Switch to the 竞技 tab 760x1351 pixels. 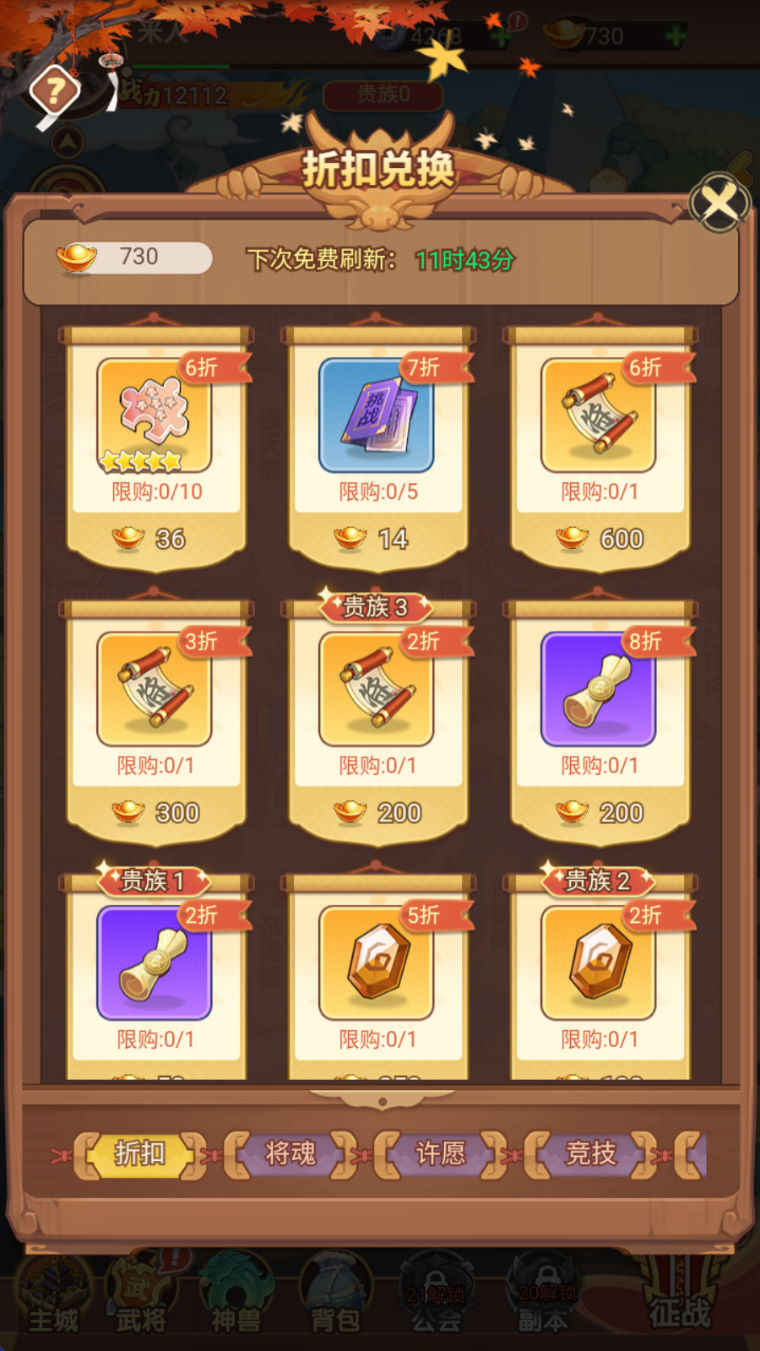pos(591,1154)
